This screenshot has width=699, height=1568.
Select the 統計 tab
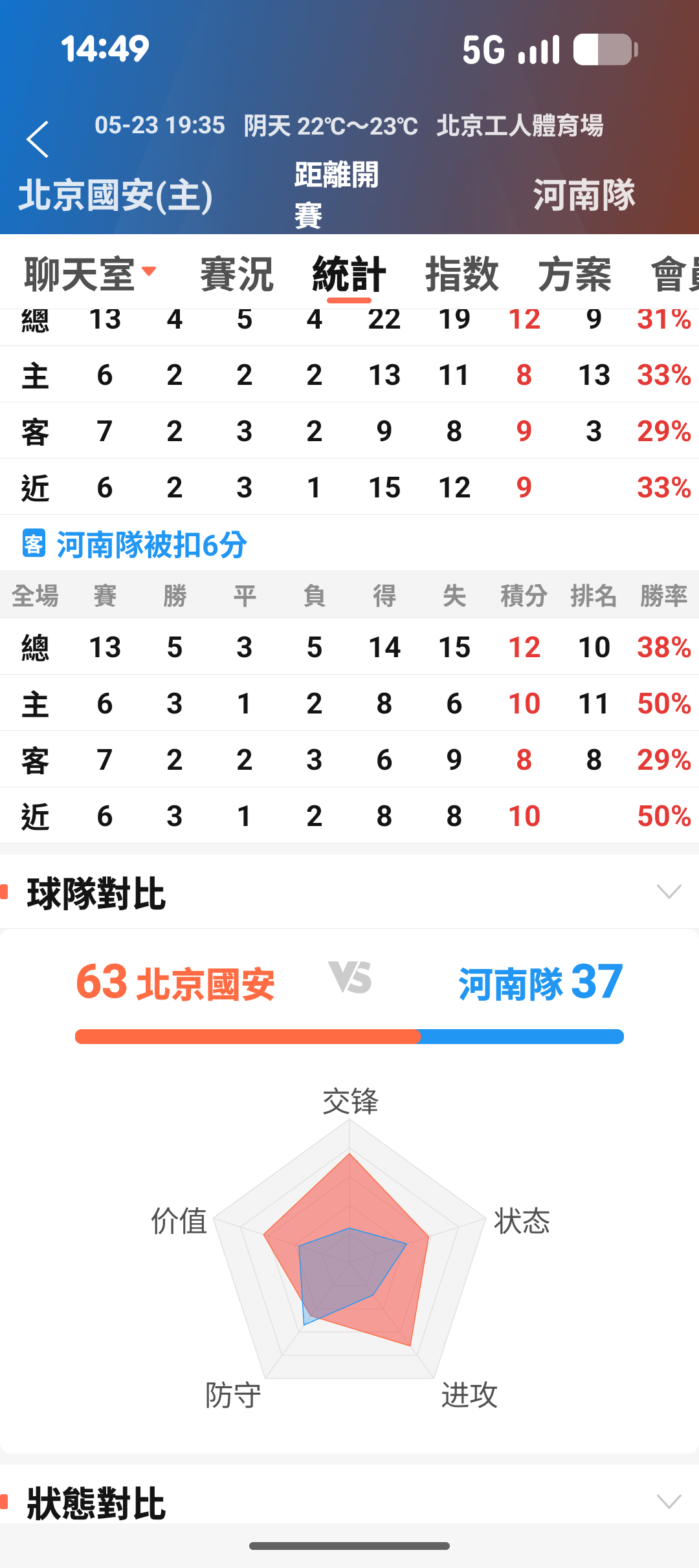(349, 274)
